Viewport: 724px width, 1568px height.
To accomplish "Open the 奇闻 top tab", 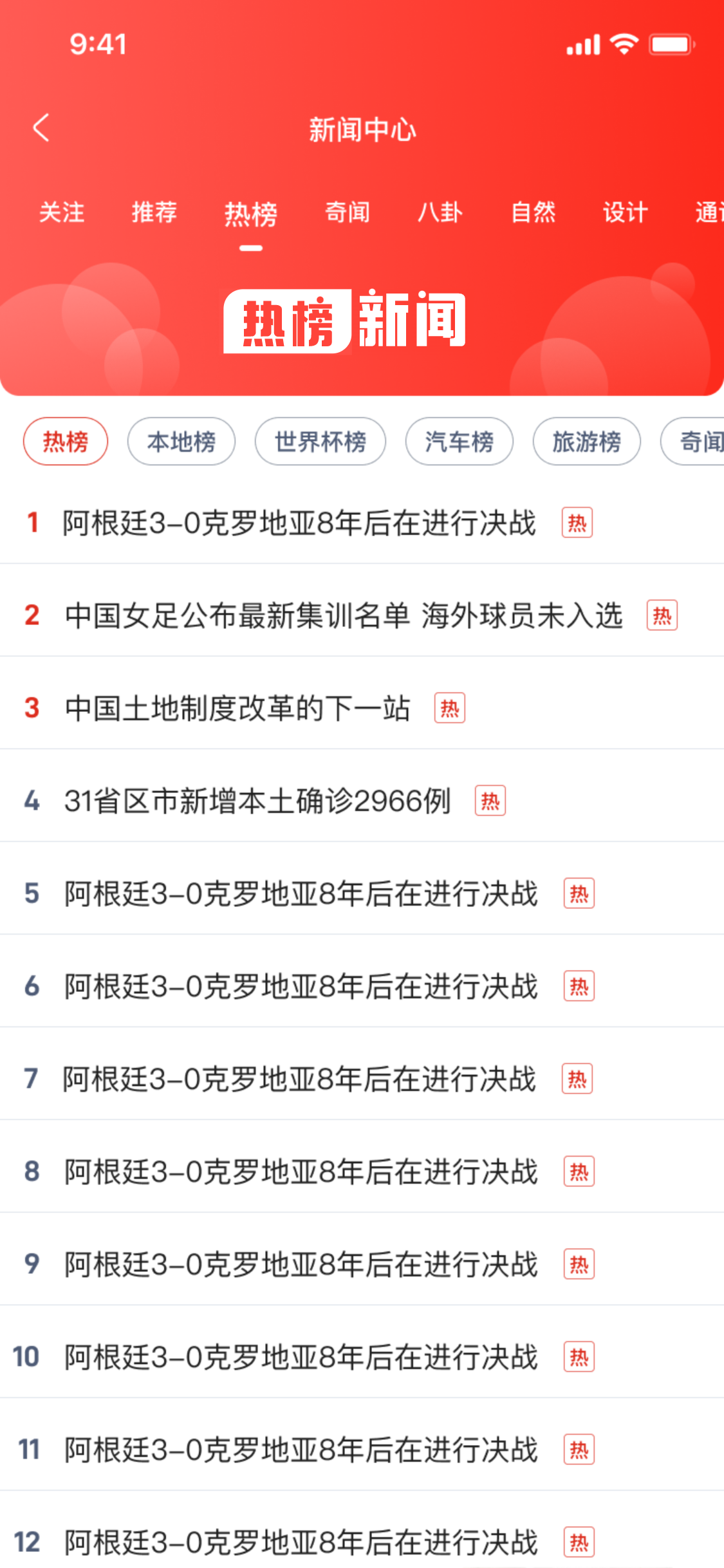I will point(348,212).
